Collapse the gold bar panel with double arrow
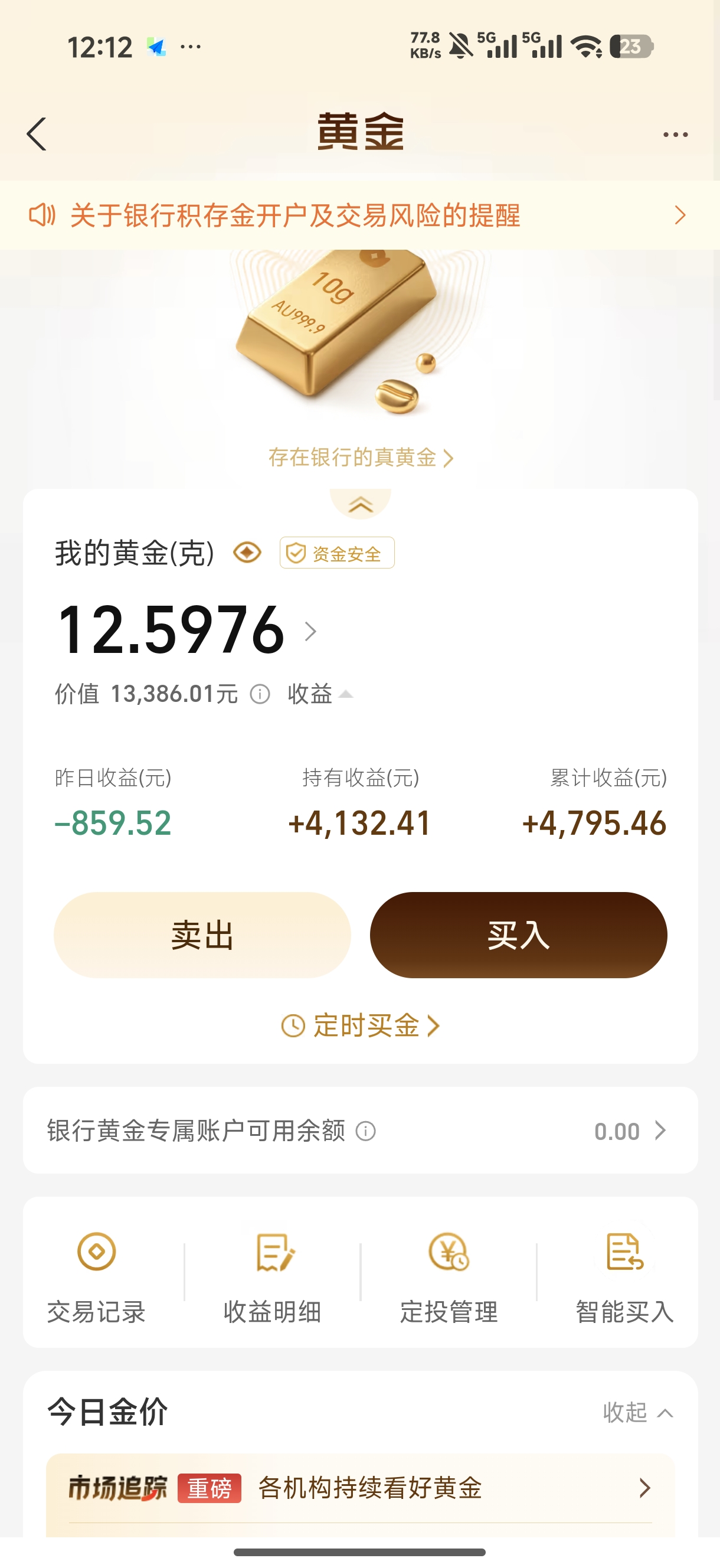The image size is (720, 1568). click(x=361, y=504)
